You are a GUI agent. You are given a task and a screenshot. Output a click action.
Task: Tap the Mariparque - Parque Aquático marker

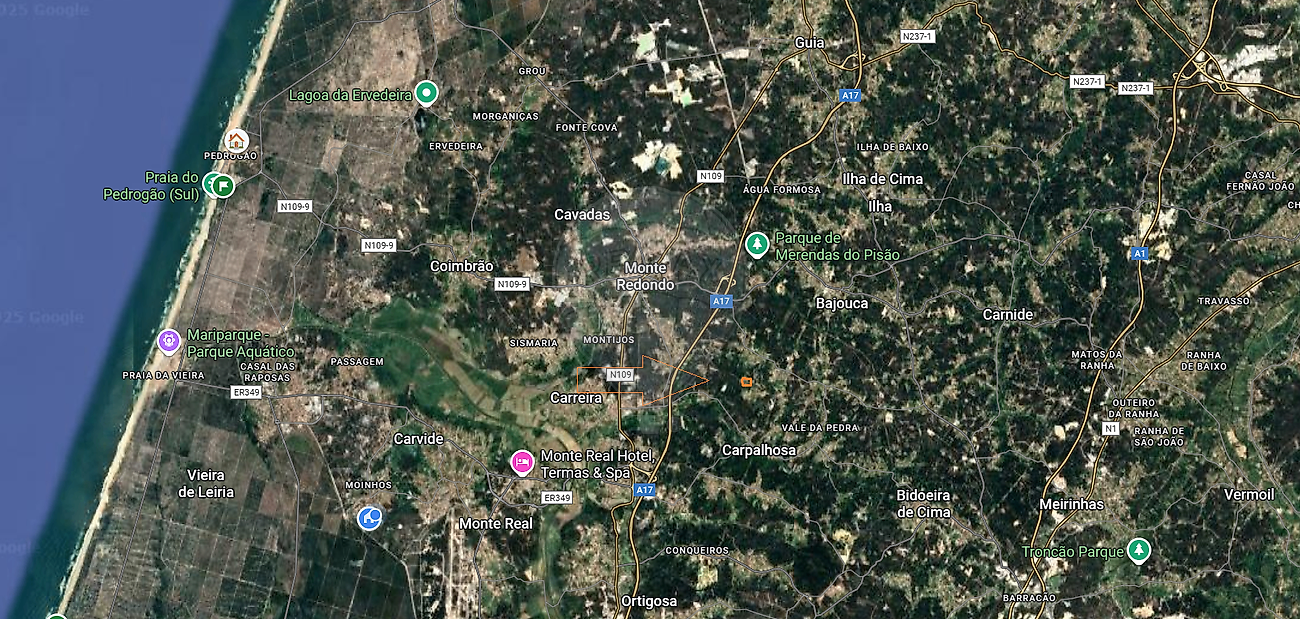[169, 342]
